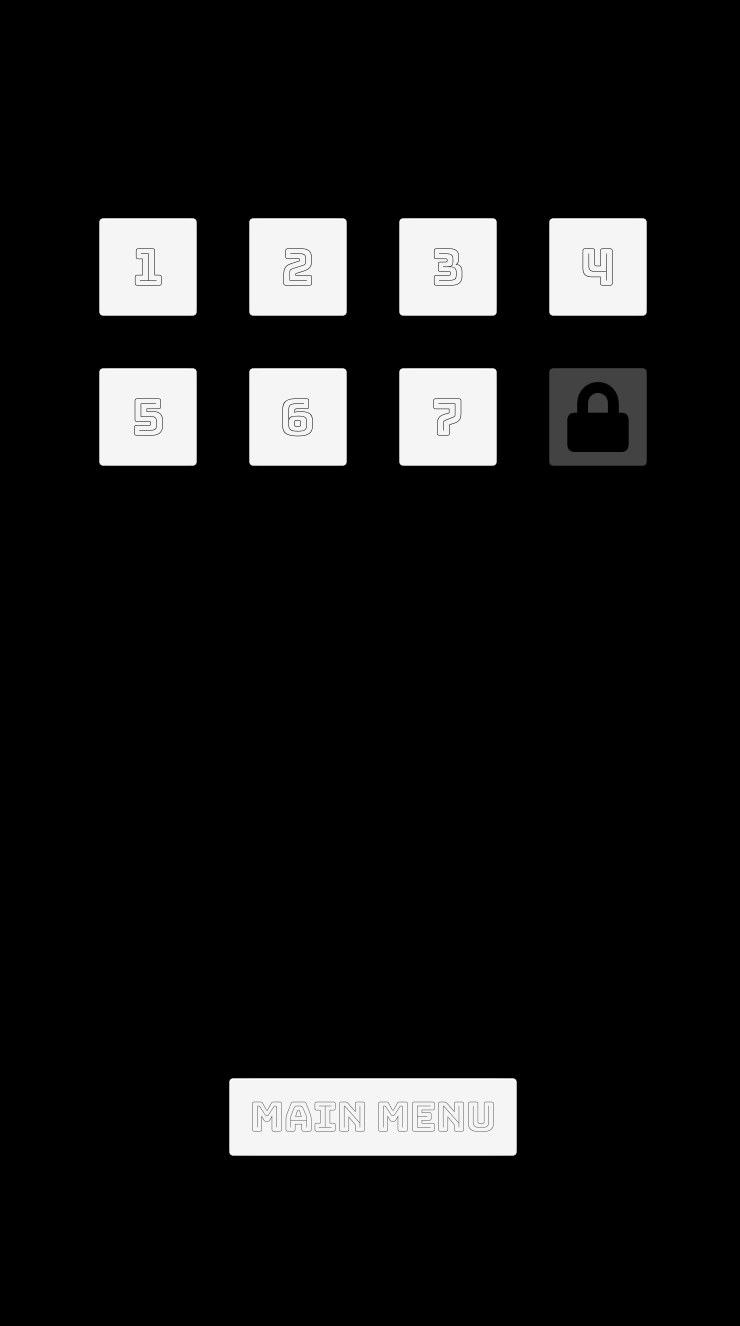Attempt to unlock the greyed-out level
This screenshot has height=1326, width=740.
coord(598,417)
